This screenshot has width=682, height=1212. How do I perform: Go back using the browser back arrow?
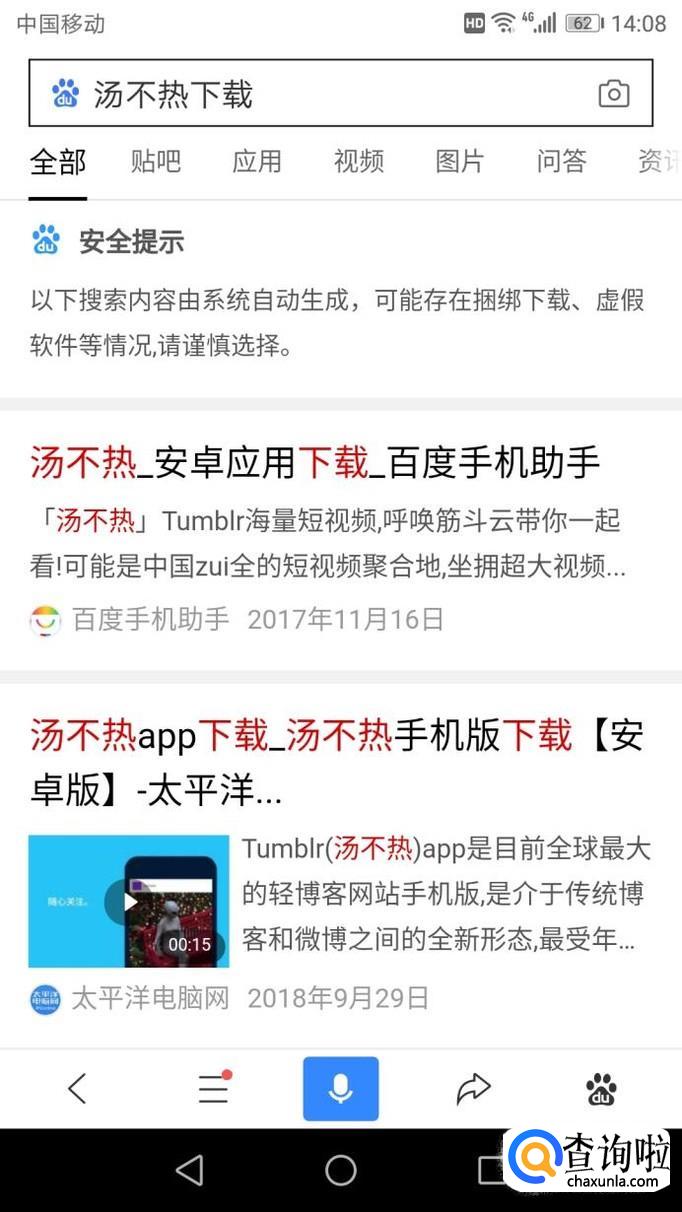(x=77, y=1088)
